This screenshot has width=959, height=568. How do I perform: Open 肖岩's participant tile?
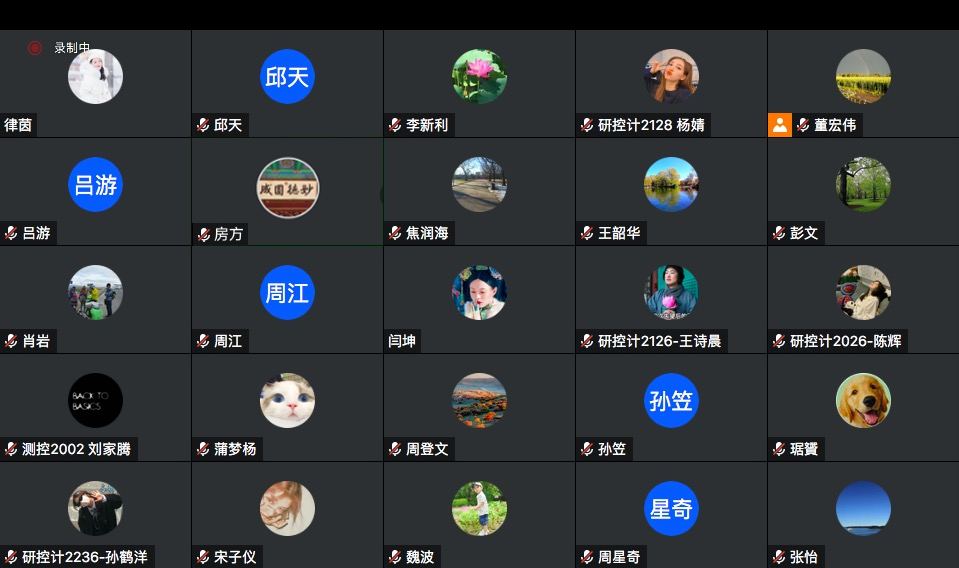95,293
